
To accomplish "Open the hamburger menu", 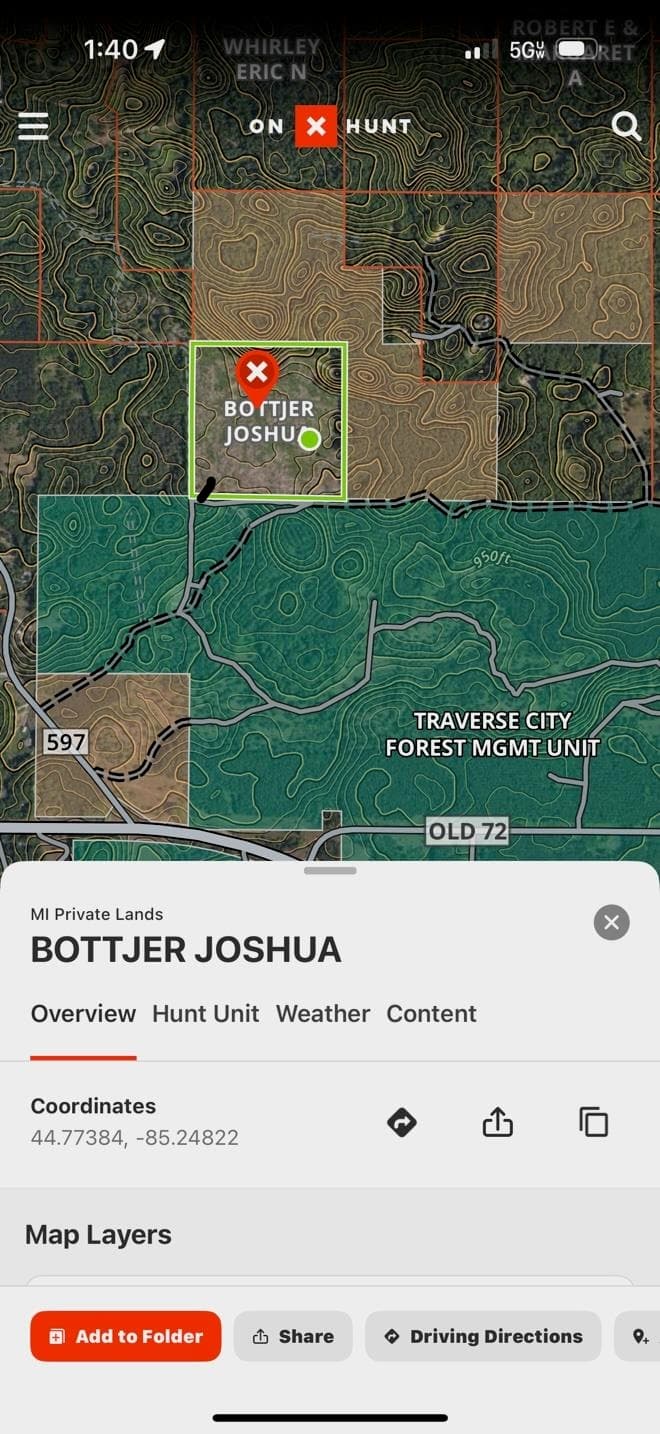I will coord(34,126).
